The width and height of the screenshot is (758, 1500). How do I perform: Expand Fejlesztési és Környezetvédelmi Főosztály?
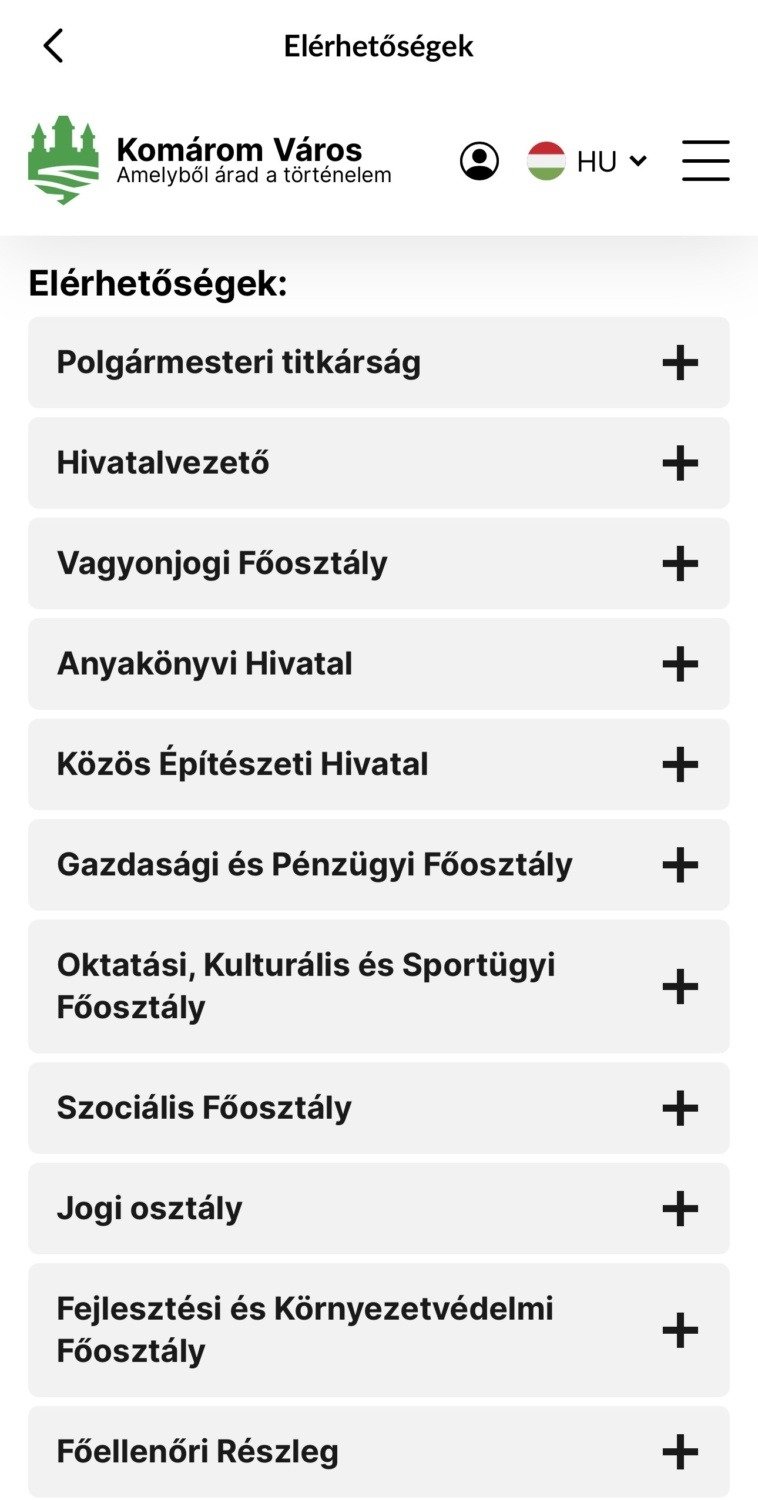[x=682, y=1329]
